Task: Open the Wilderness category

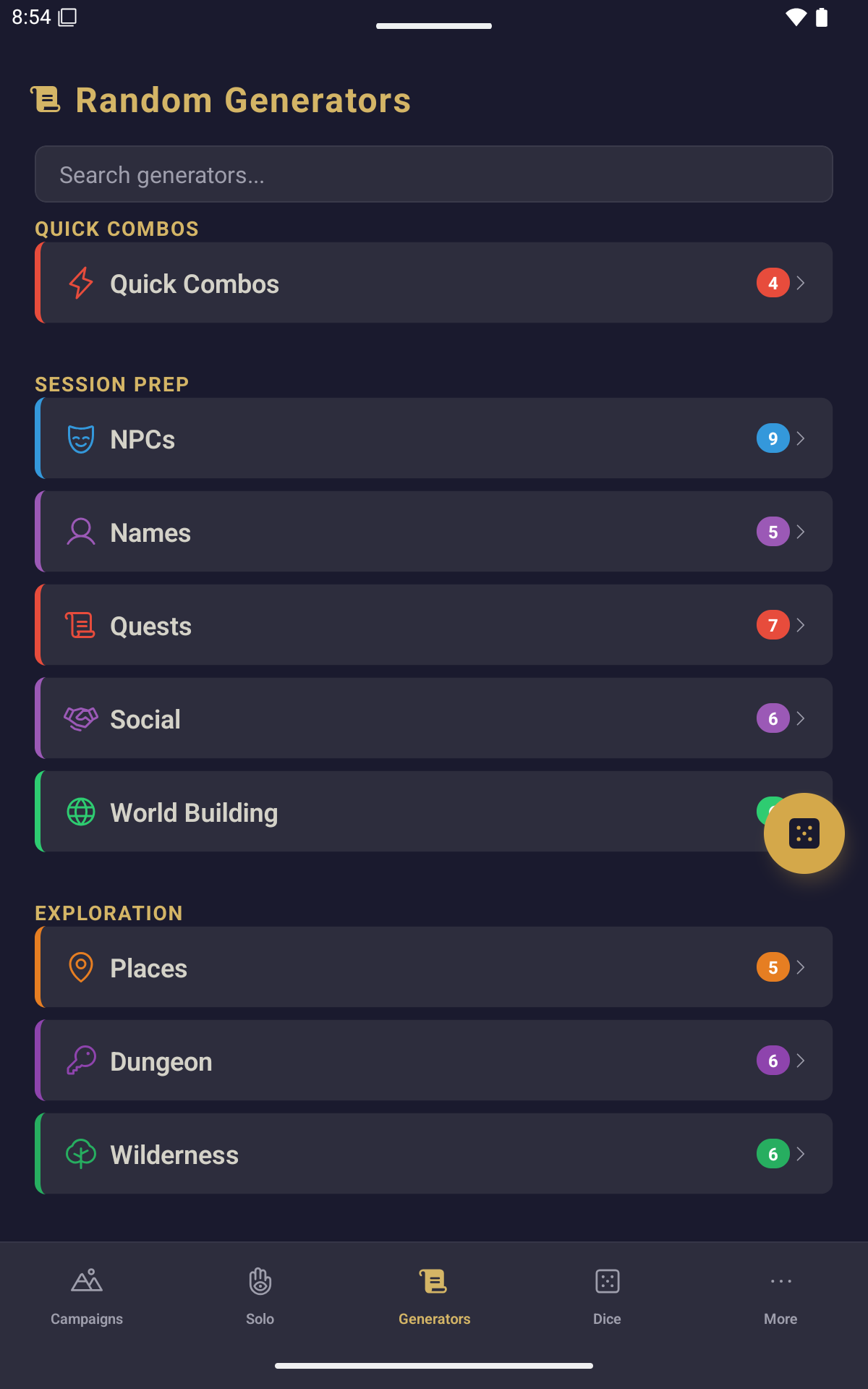Action: tap(434, 1154)
